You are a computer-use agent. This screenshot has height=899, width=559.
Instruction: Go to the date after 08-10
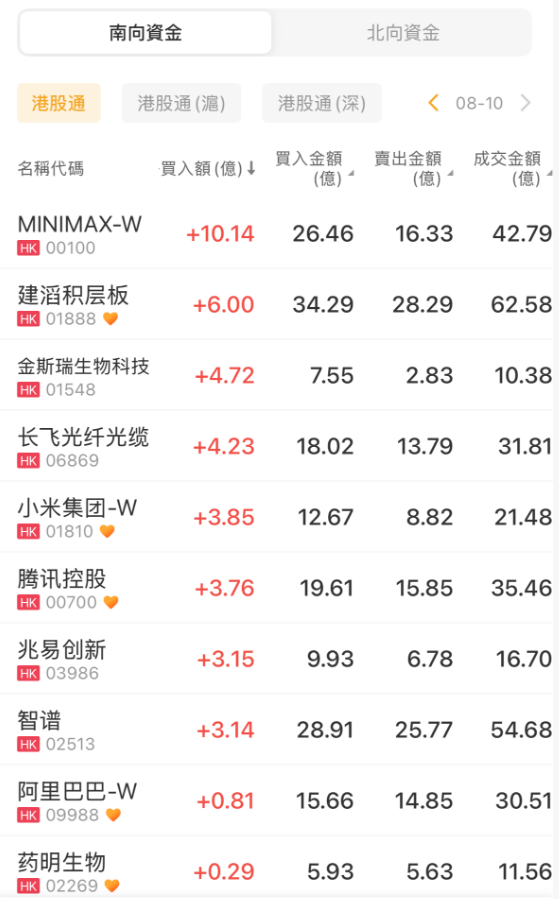coord(525,103)
